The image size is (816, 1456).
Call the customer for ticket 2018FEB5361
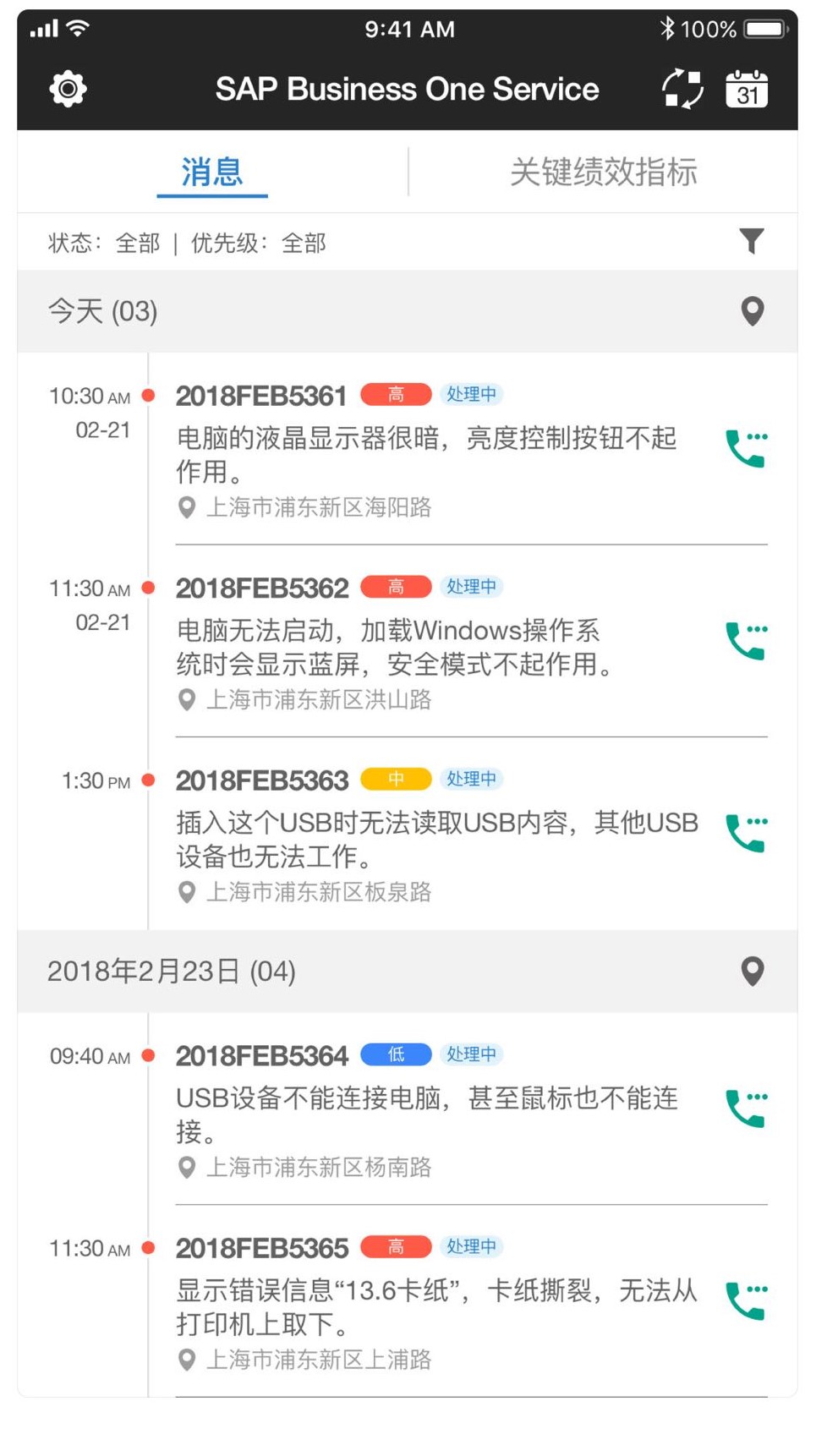click(746, 449)
